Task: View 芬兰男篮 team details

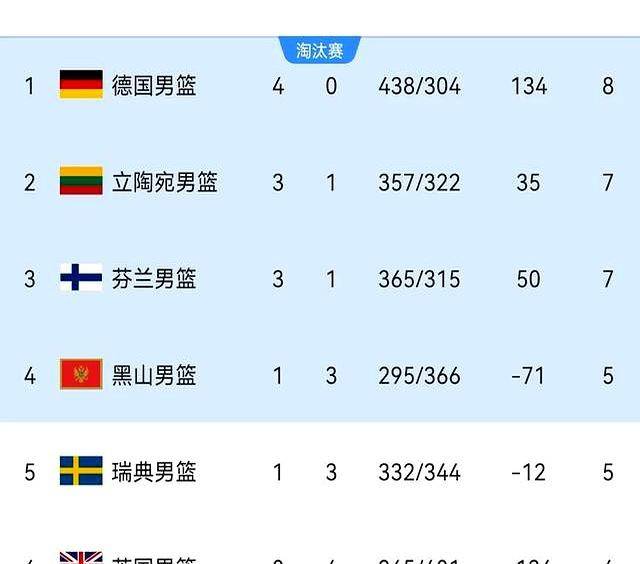Action: tap(153, 278)
